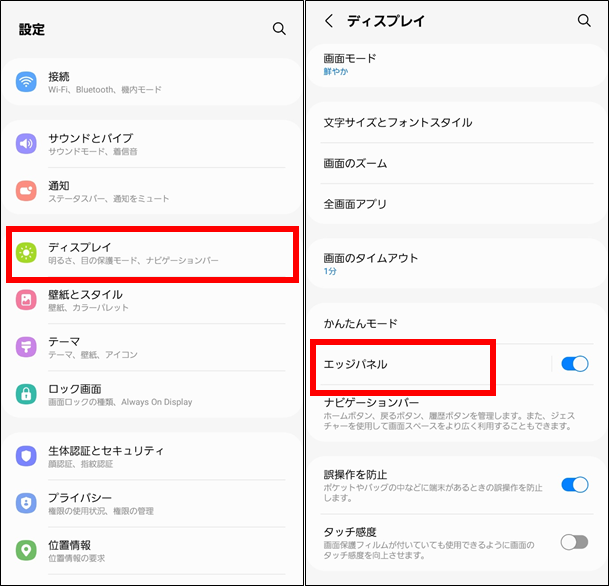Open 通知 settings
Viewport: 609px width, 586px height.
coord(150,191)
